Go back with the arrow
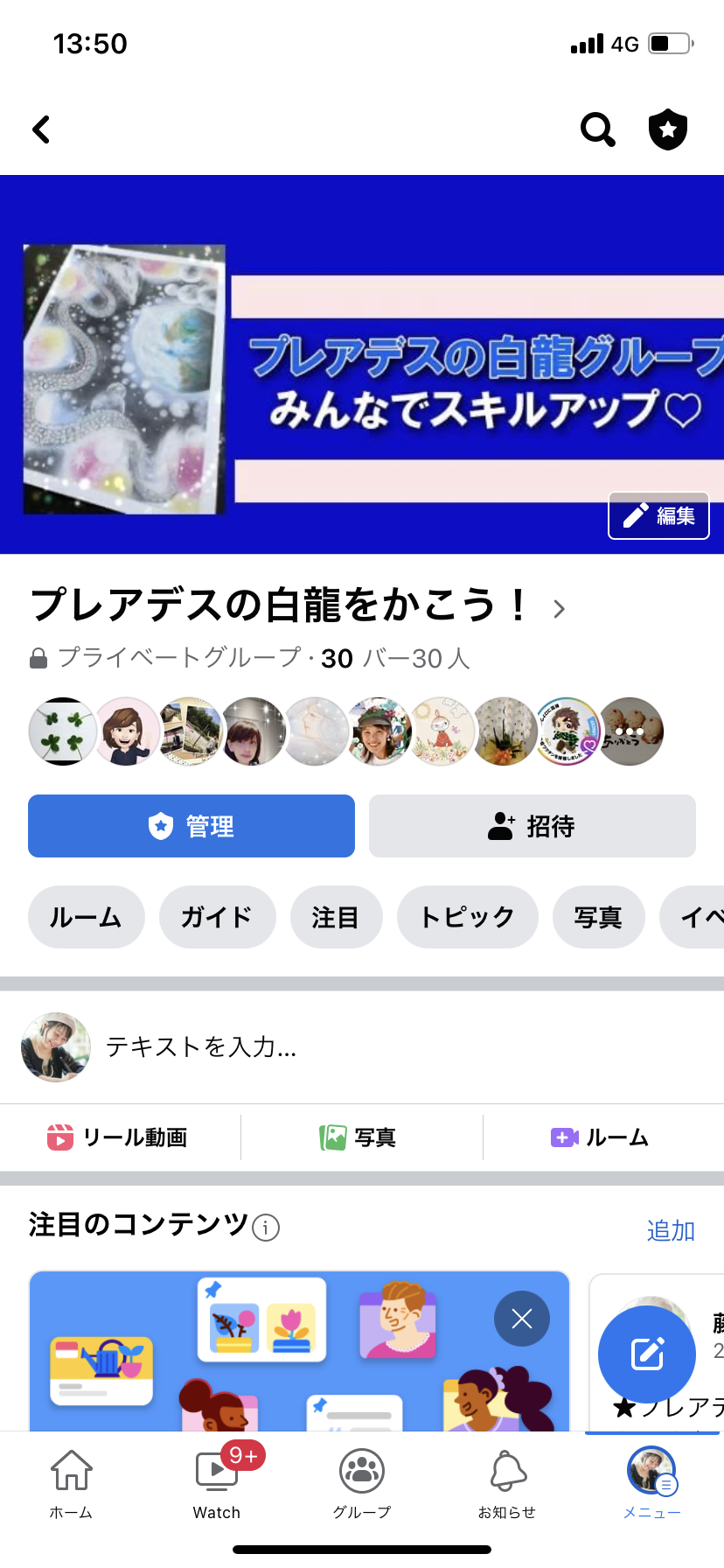Screen dimensions: 724x1568 (x=41, y=129)
